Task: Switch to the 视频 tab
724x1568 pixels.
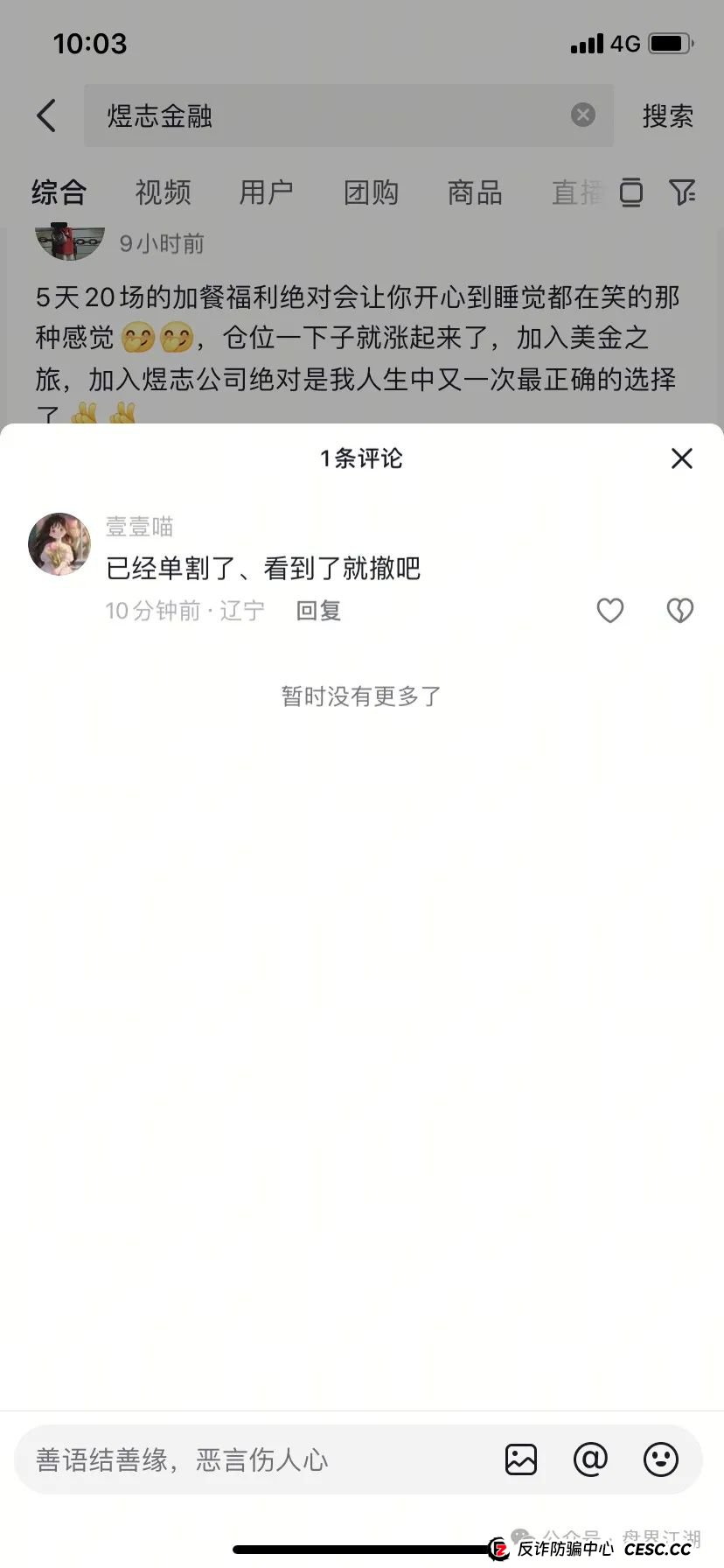Action: (x=163, y=192)
